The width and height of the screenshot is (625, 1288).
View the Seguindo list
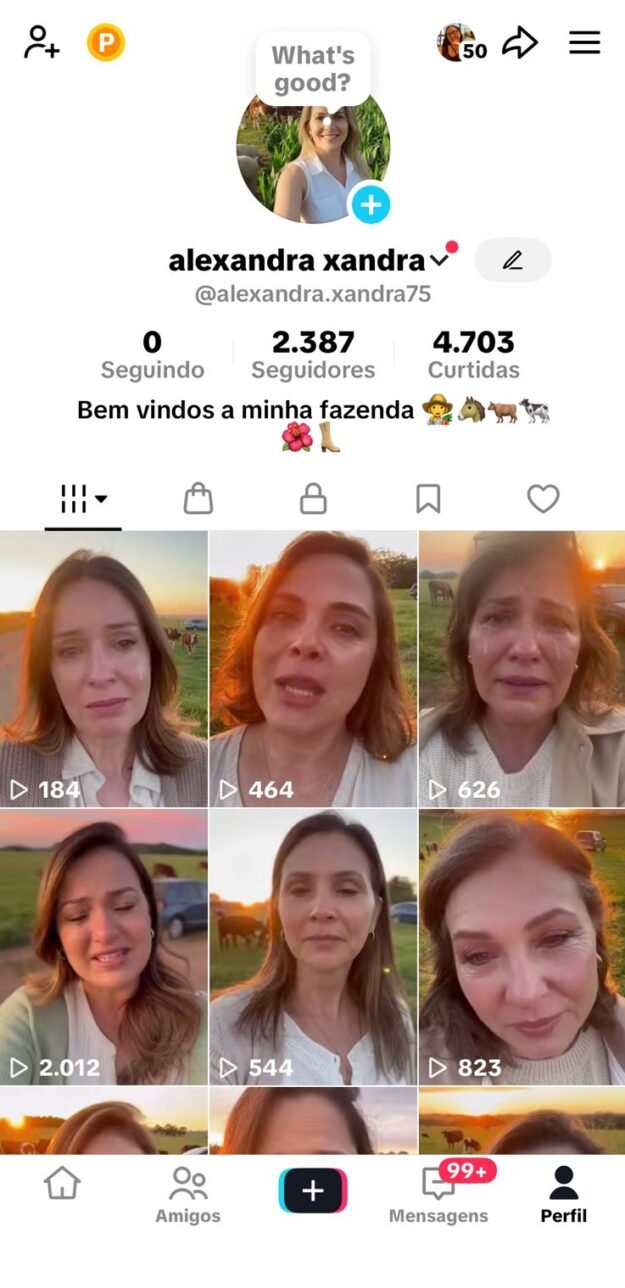tap(152, 355)
